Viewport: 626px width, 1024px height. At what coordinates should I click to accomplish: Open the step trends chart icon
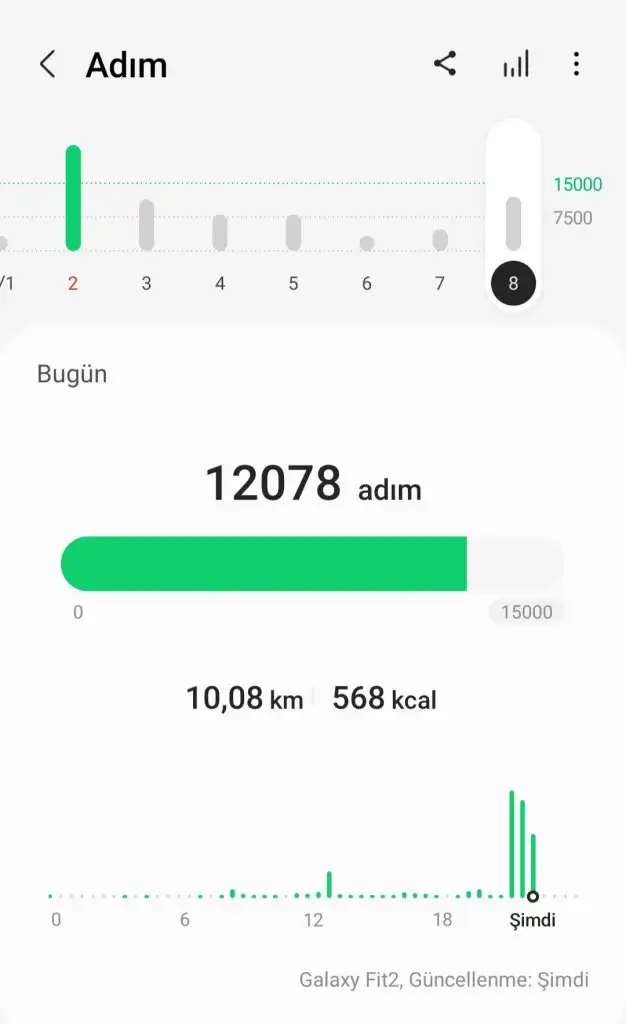pyautogui.click(x=515, y=65)
